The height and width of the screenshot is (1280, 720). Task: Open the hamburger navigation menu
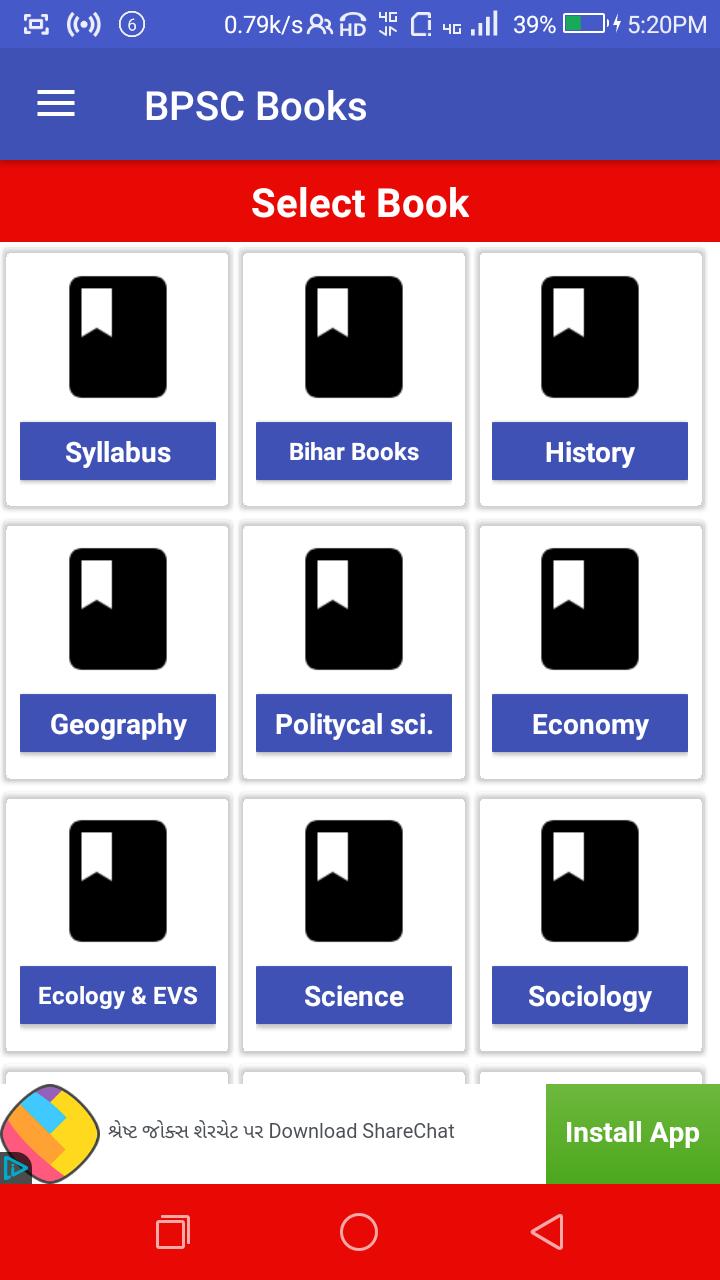[x=56, y=104]
